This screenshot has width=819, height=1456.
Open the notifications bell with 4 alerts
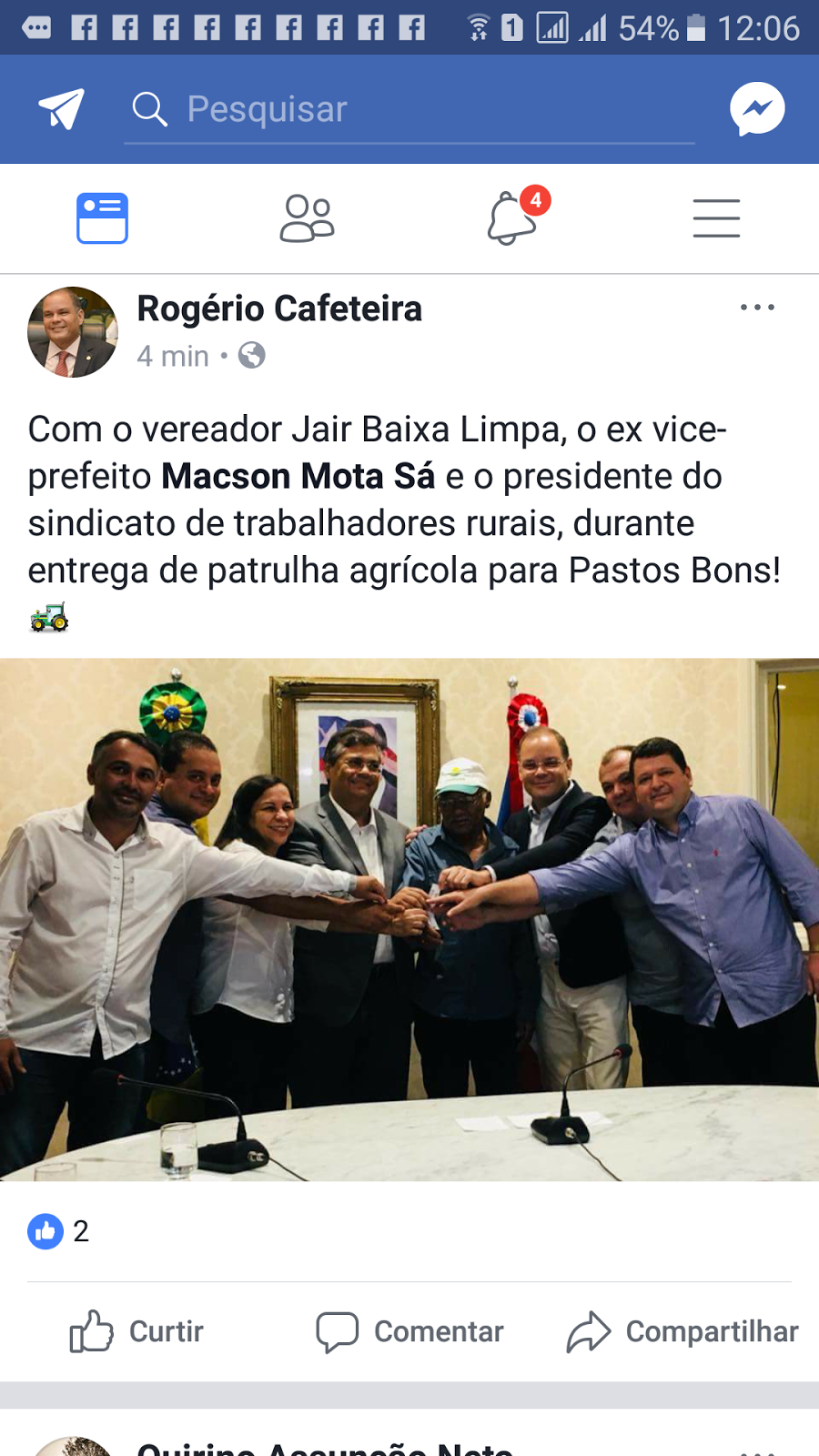click(513, 218)
